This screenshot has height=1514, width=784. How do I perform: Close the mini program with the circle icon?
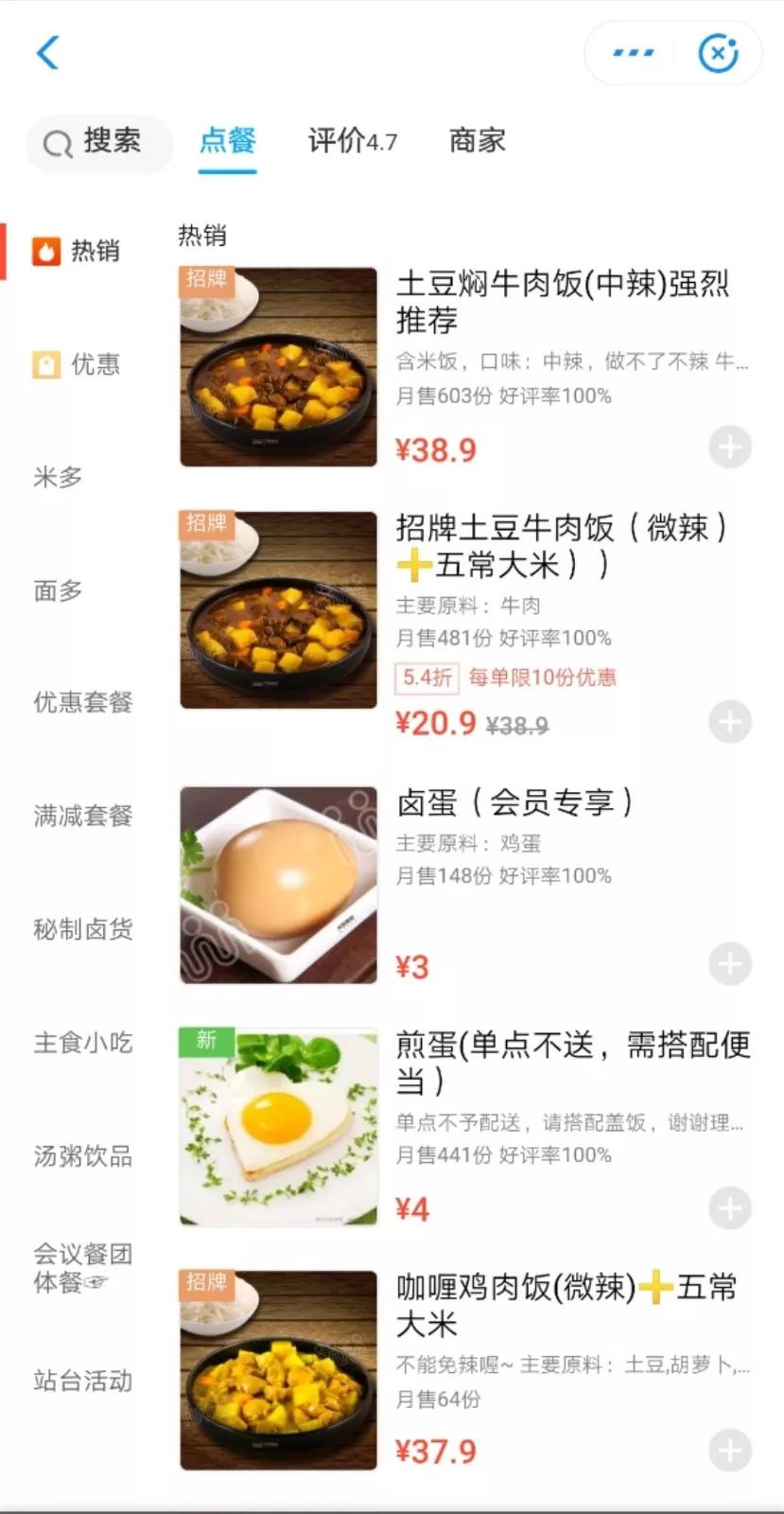coord(718,53)
